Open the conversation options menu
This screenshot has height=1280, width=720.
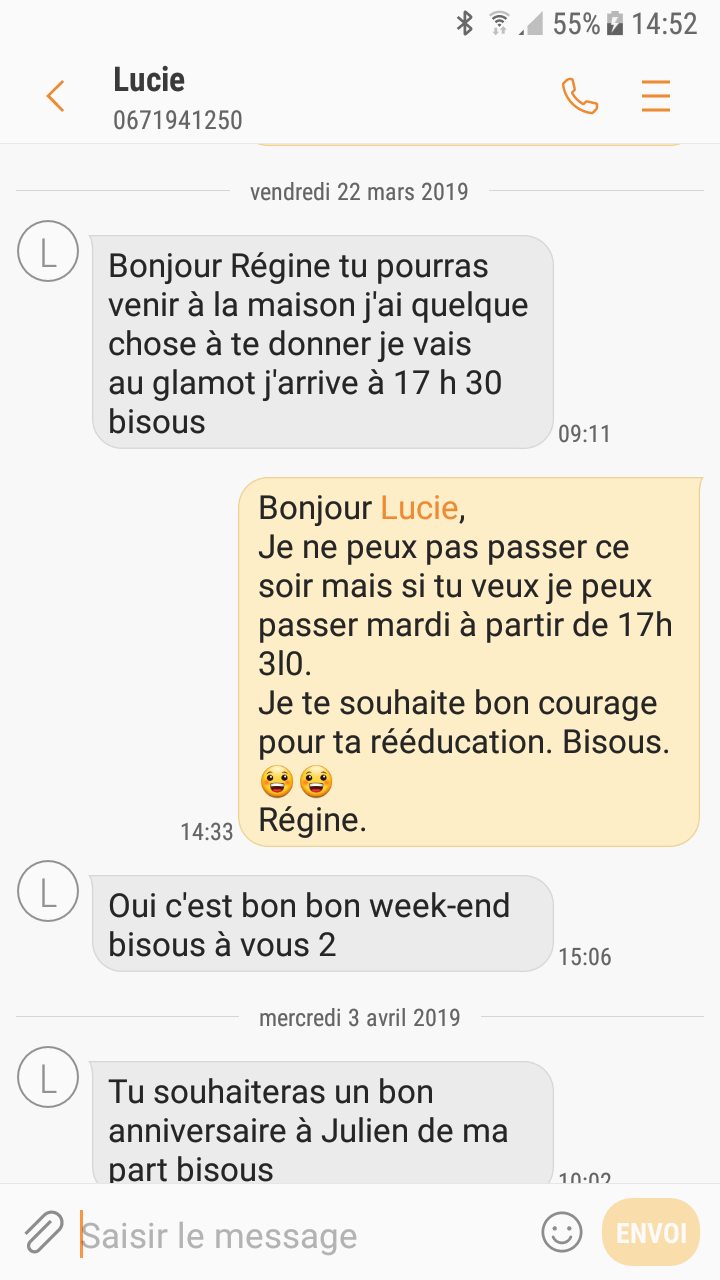pyautogui.click(x=656, y=96)
